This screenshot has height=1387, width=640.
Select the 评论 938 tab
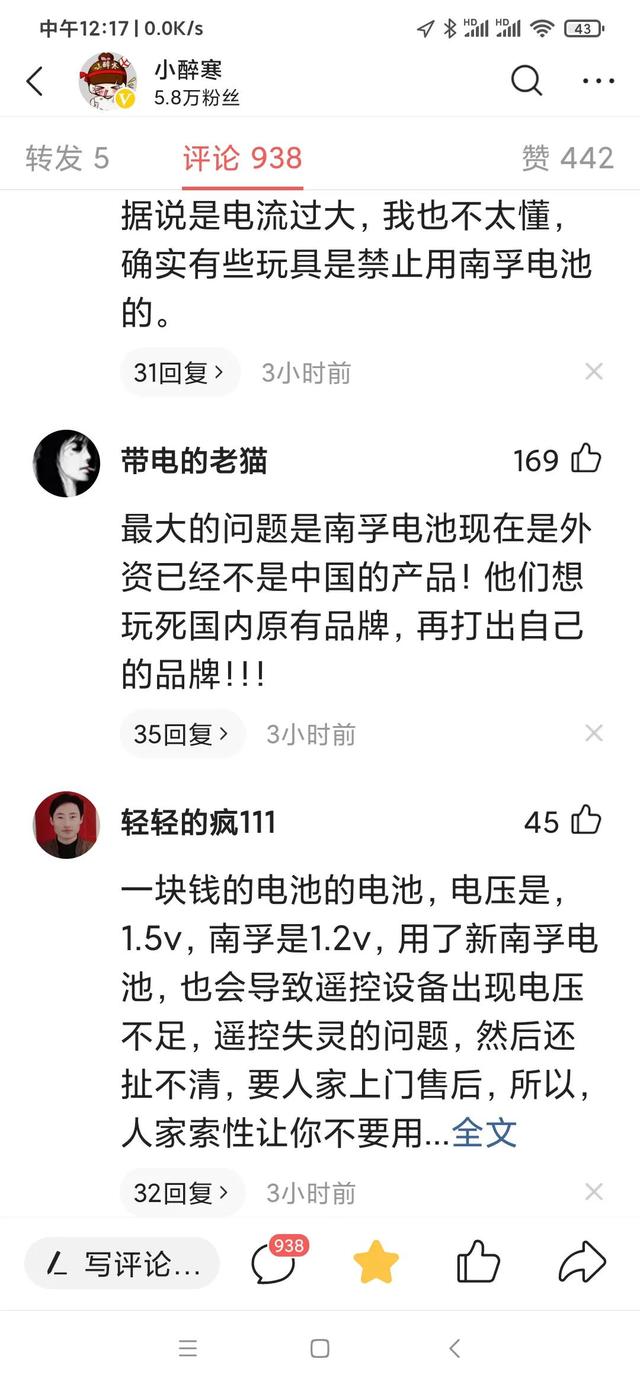242,158
